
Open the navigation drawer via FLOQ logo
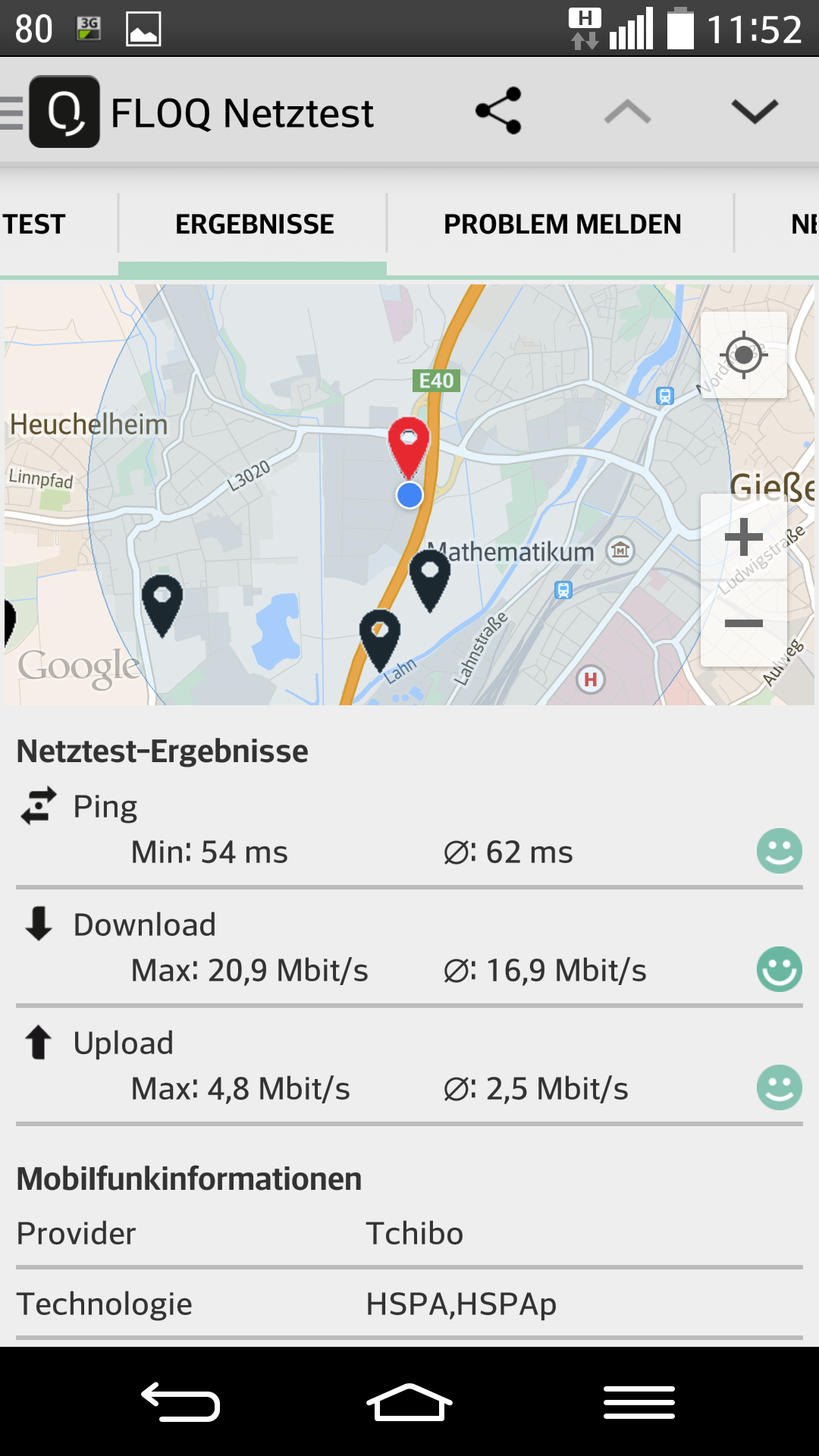coord(64,112)
